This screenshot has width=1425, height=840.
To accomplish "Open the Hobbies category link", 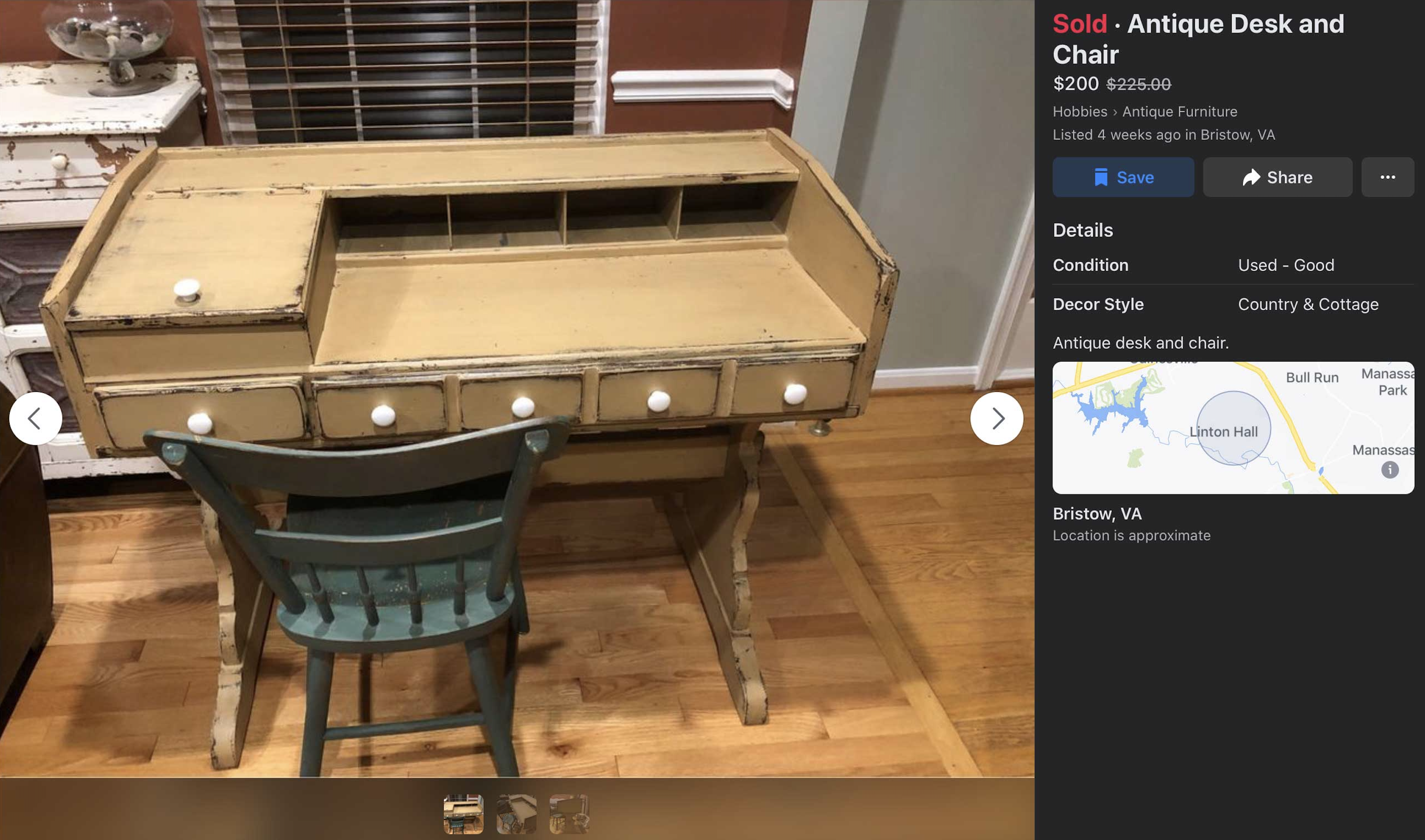I will [1079, 111].
